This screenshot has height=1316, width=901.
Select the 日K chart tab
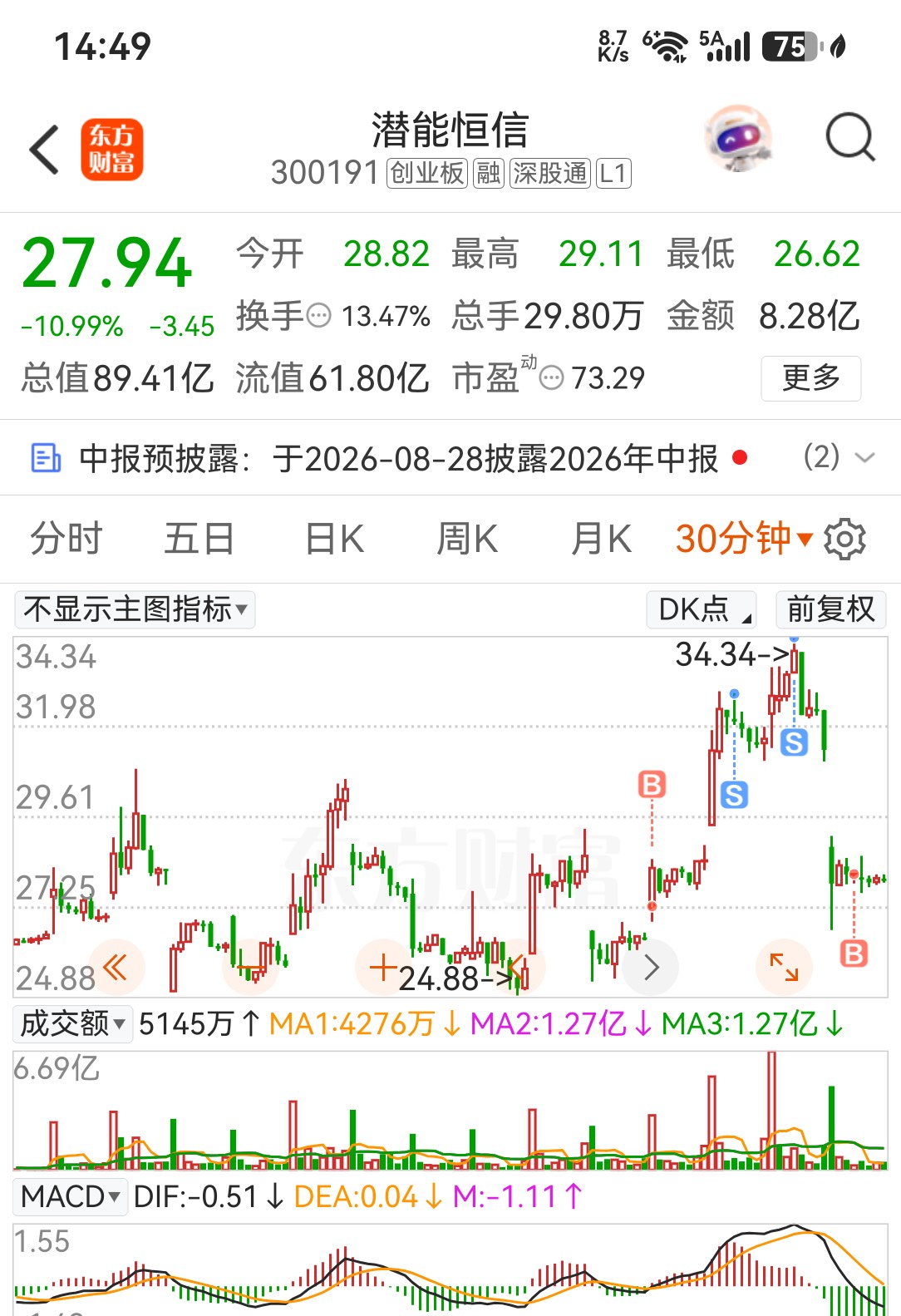click(x=334, y=539)
